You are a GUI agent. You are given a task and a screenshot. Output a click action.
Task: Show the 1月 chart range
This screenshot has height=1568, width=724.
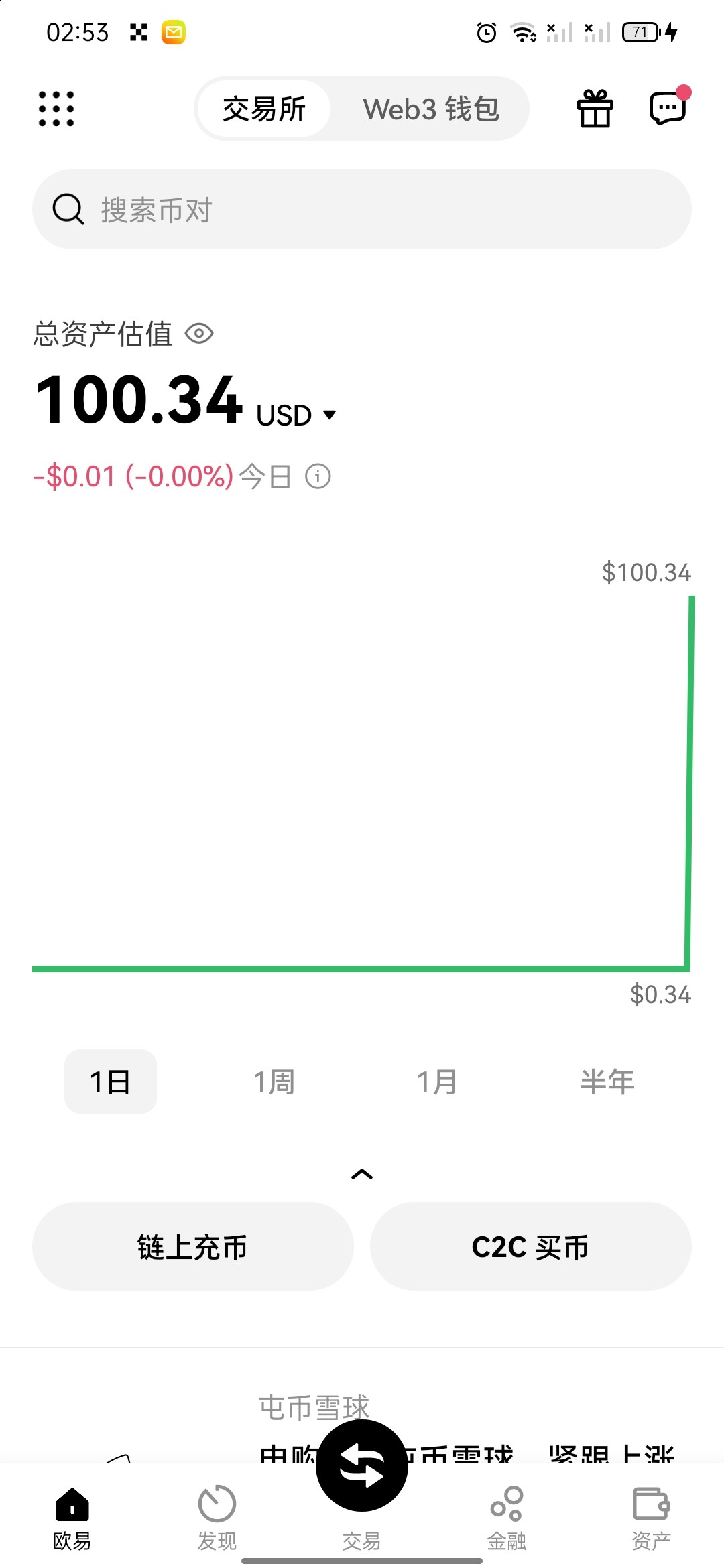point(437,1082)
